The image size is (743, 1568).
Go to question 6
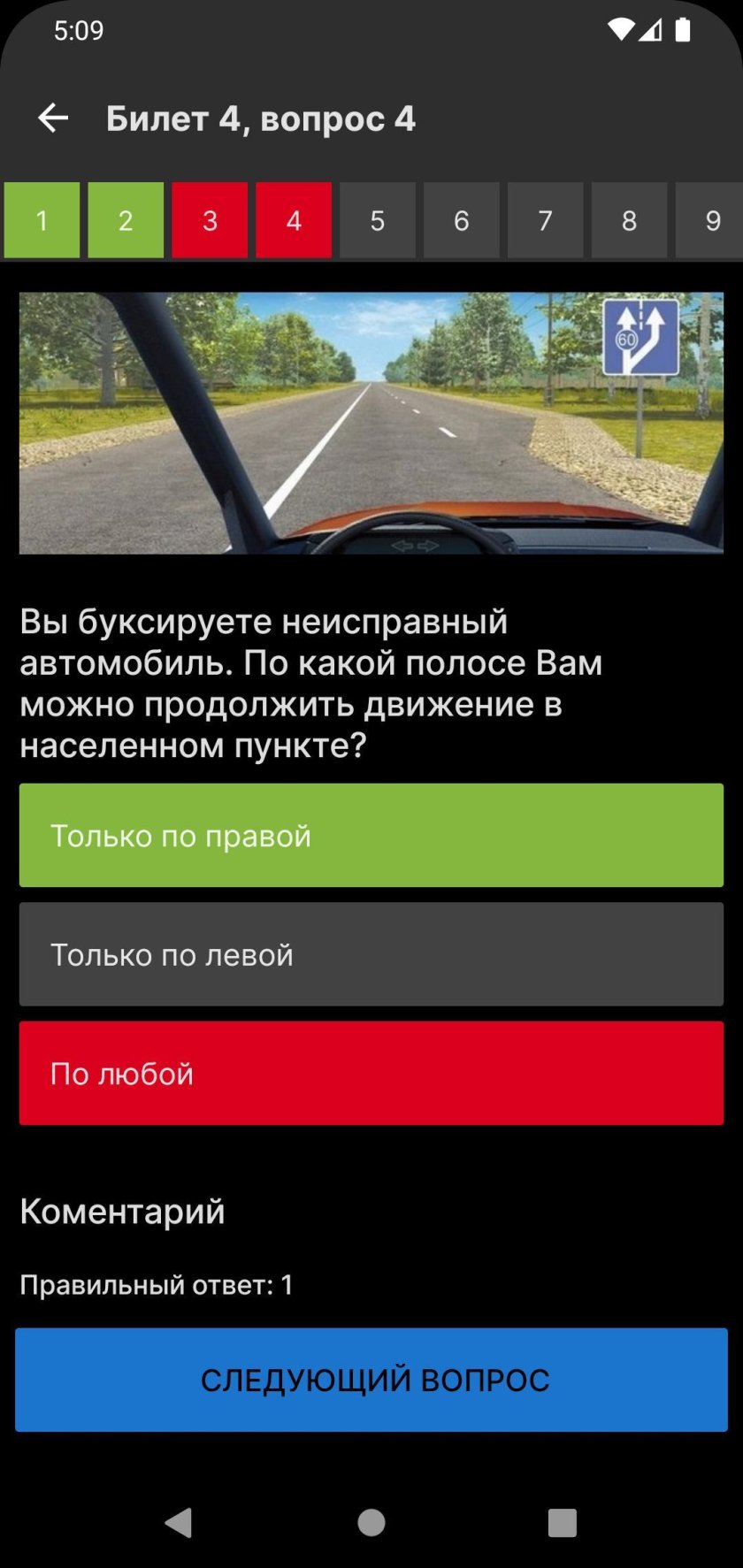click(x=462, y=220)
